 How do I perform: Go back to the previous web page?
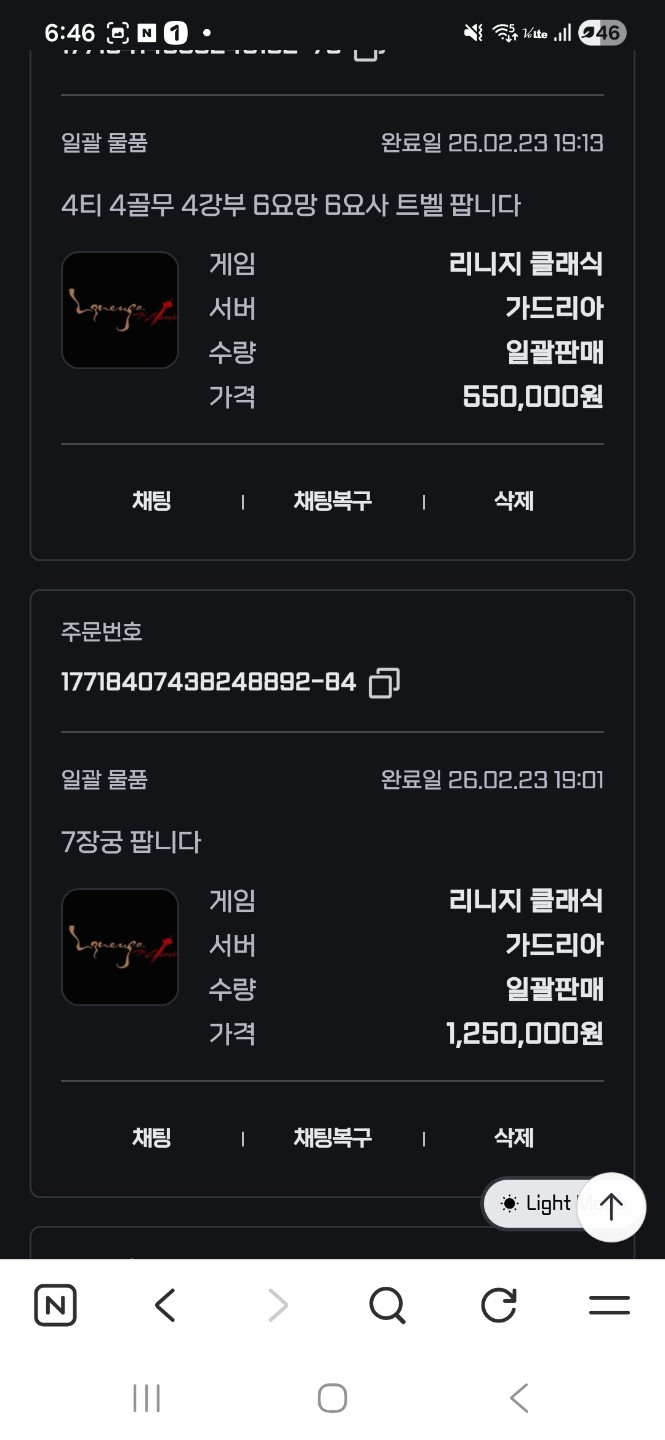(166, 1305)
